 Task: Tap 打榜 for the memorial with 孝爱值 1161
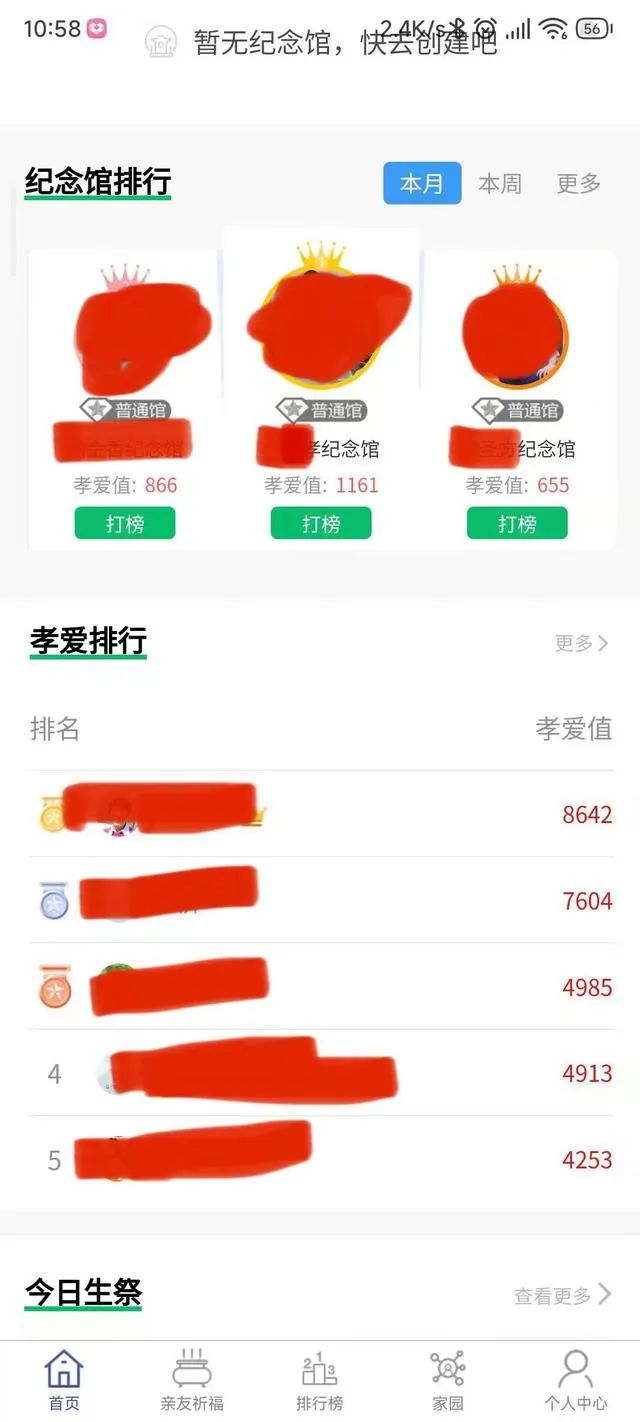point(321,523)
